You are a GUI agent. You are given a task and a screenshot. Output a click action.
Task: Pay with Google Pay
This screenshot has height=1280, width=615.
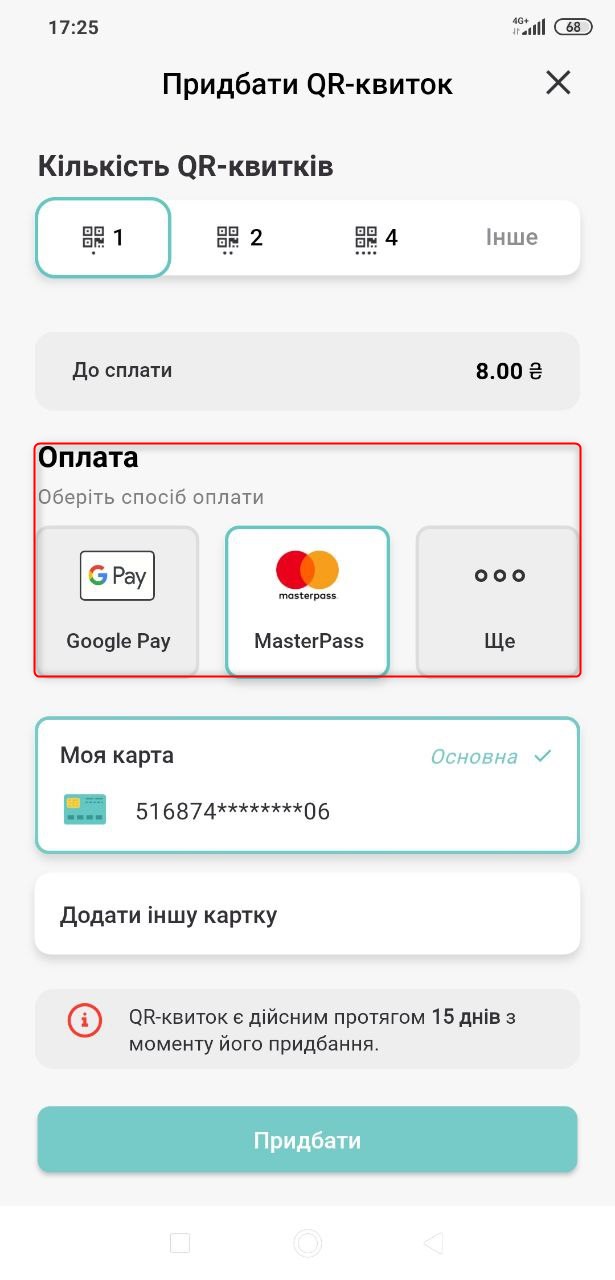(x=118, y=601)
